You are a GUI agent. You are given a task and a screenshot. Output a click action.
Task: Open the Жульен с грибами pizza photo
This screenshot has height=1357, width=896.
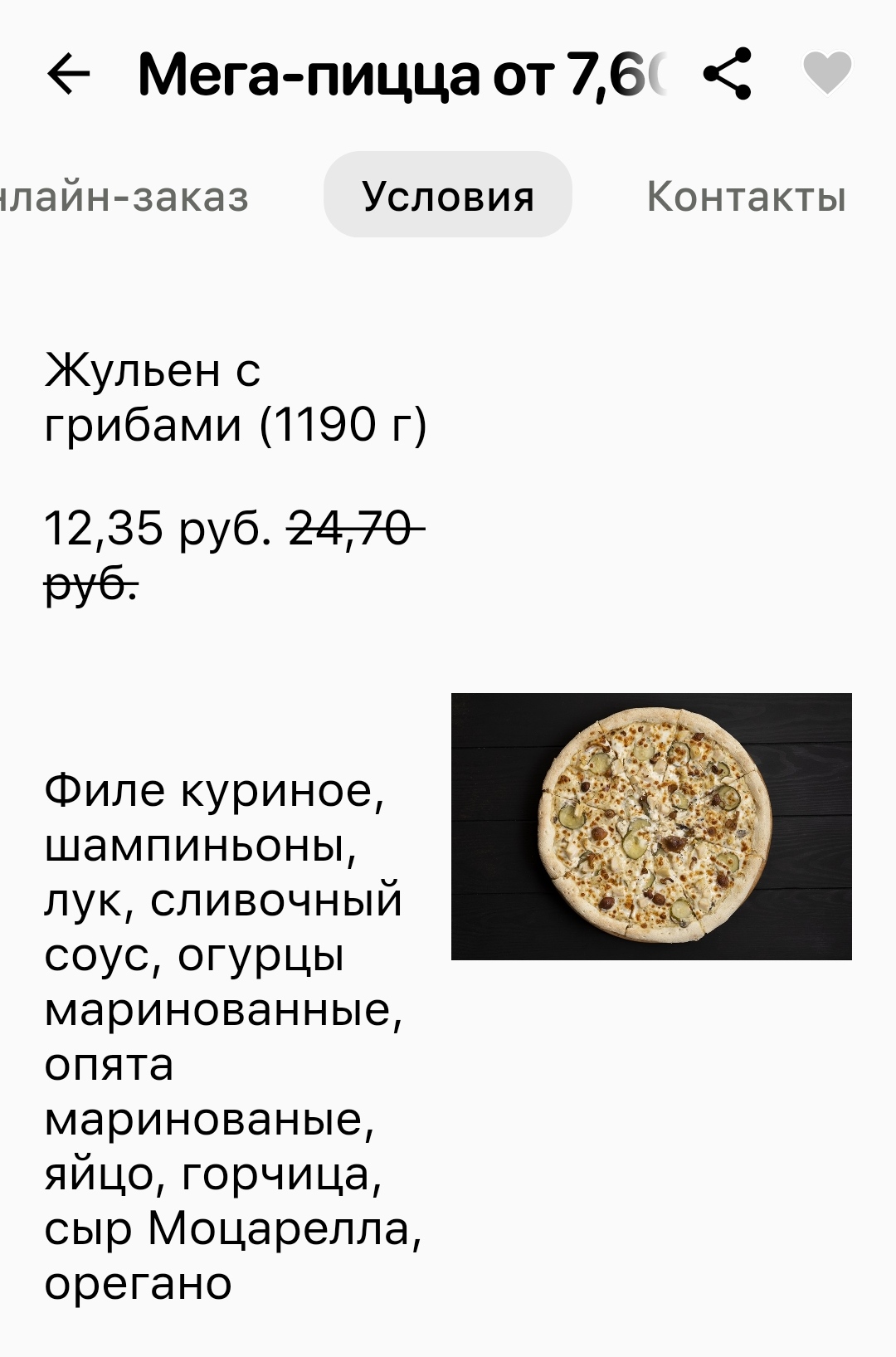click(651, 826)
